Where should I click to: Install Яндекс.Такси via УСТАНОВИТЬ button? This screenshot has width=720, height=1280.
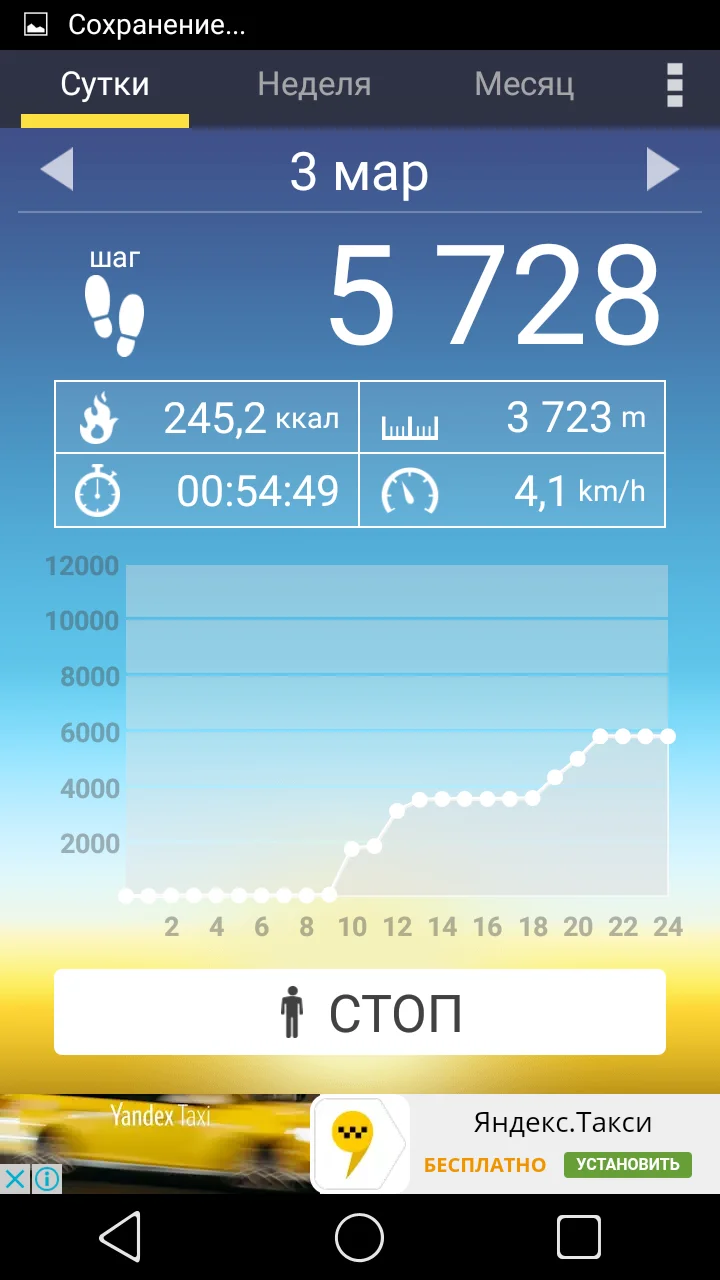pos(627,1164)
